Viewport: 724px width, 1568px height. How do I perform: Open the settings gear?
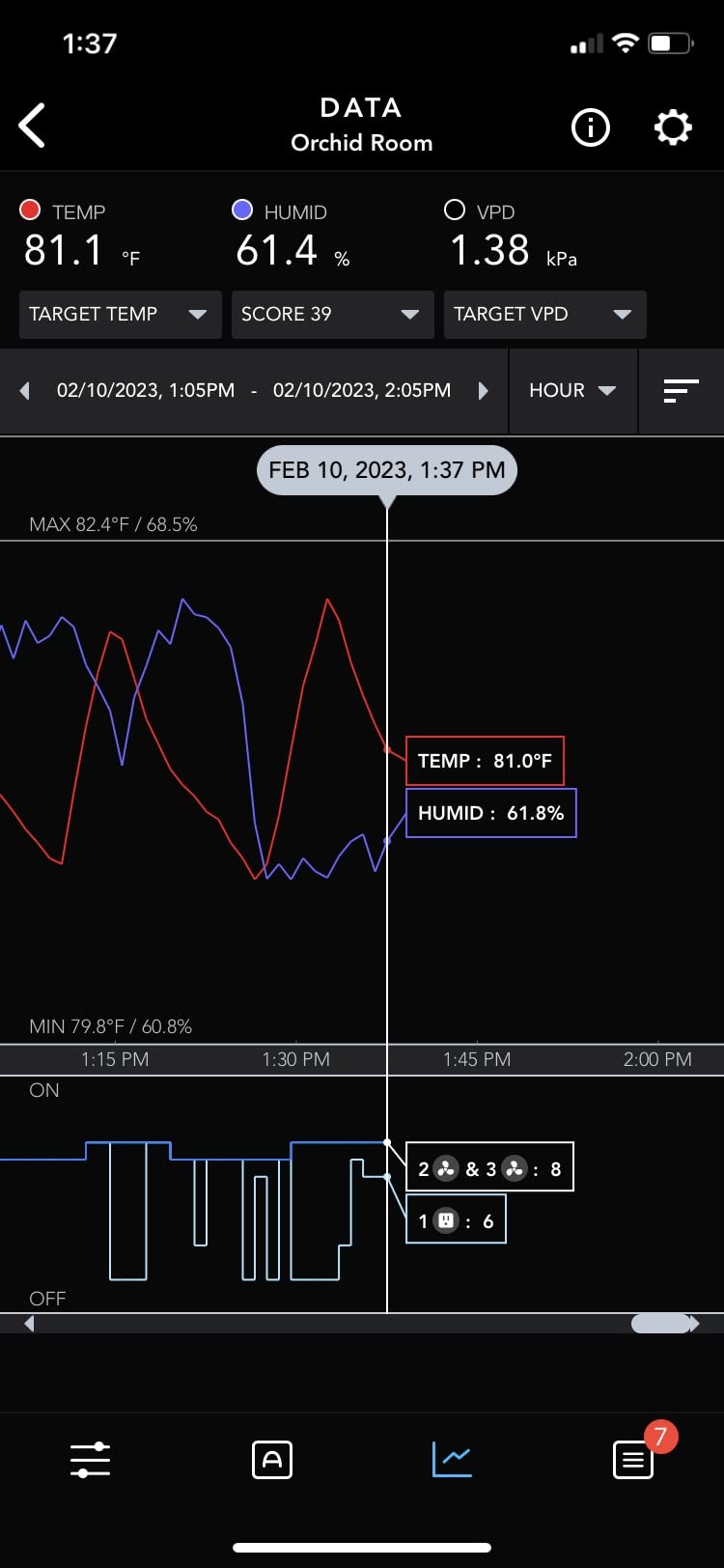(x=673, y=127)
